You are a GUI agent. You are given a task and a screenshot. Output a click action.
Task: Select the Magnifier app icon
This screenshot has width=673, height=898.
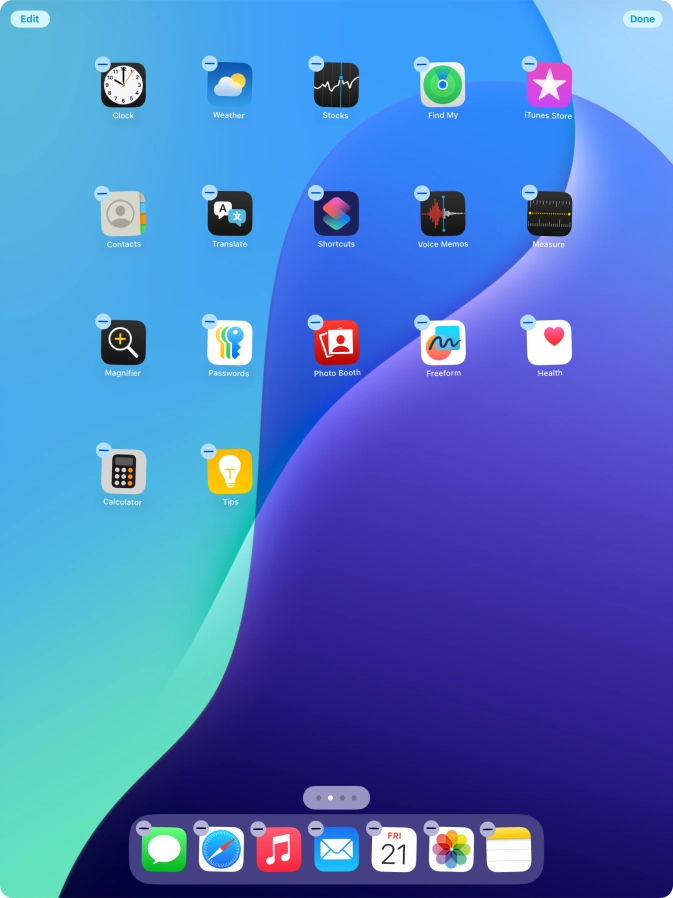(x=123, y=343)
